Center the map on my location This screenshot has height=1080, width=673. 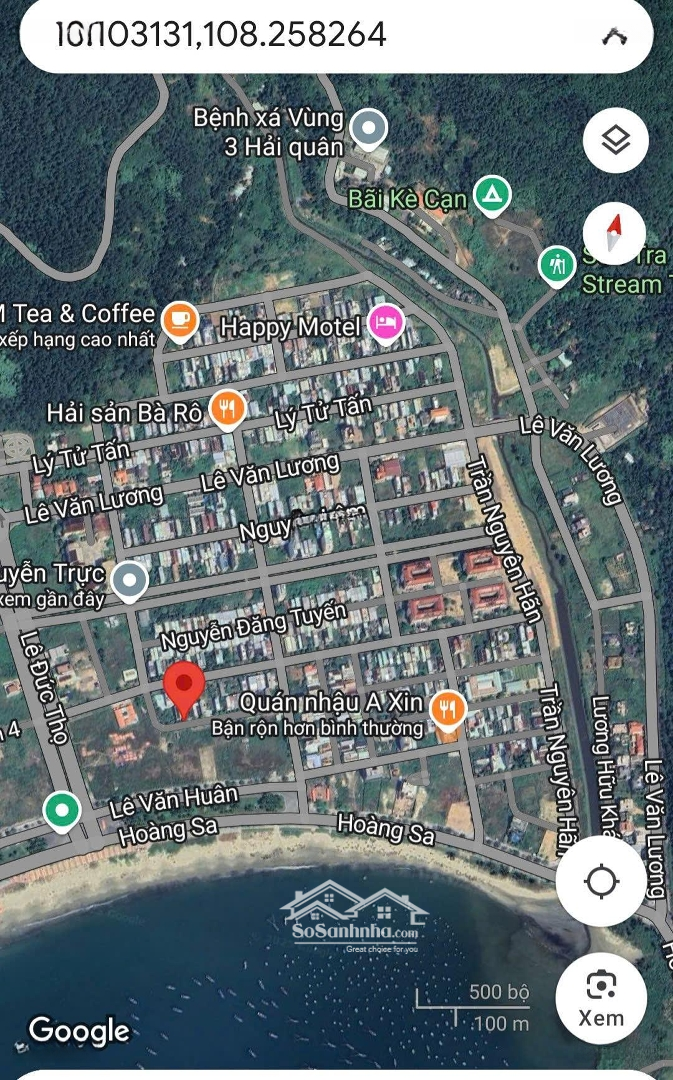click(x=601, y=882)
